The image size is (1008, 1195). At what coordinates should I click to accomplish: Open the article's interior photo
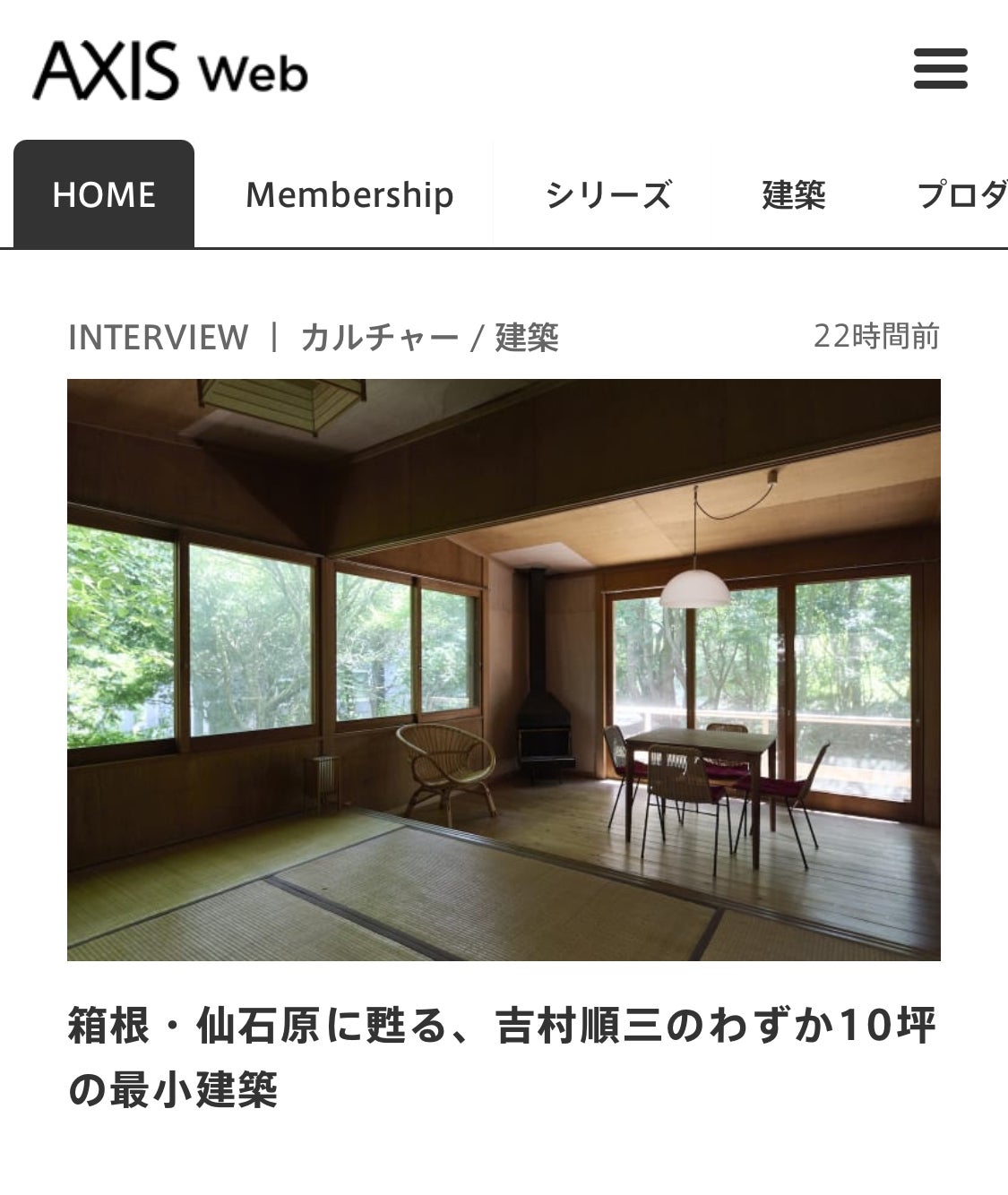(504, 669)
